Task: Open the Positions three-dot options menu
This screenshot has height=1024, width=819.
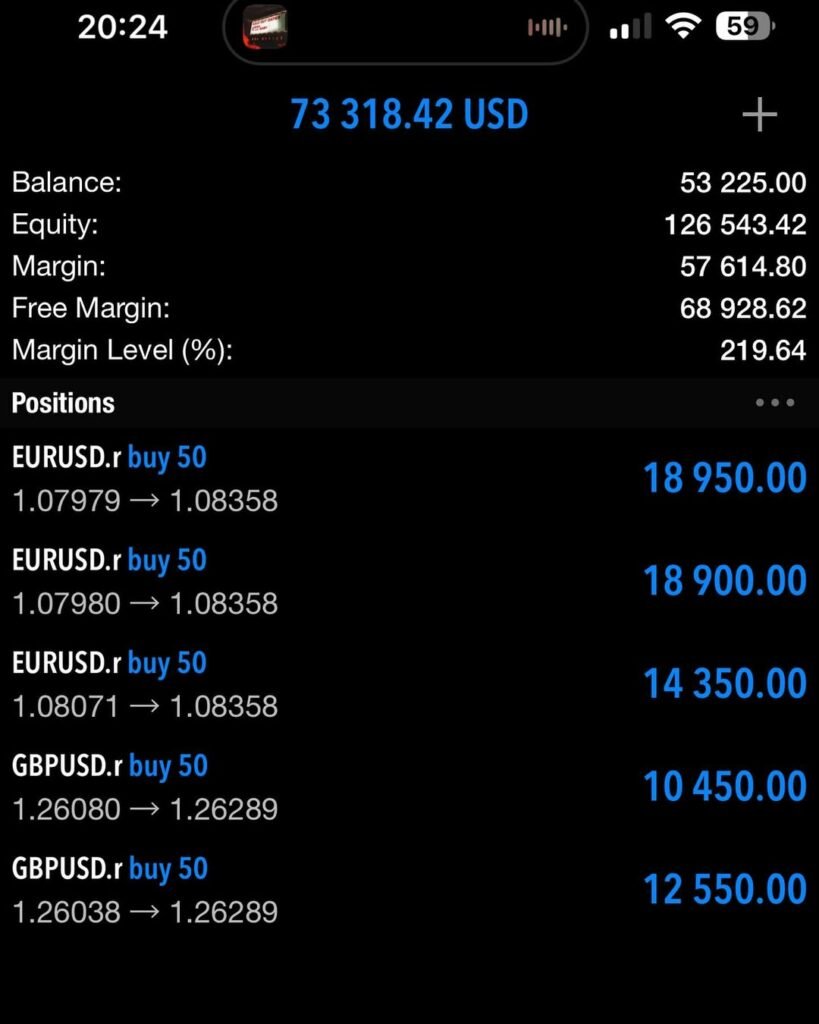Action: pos(775,403)
